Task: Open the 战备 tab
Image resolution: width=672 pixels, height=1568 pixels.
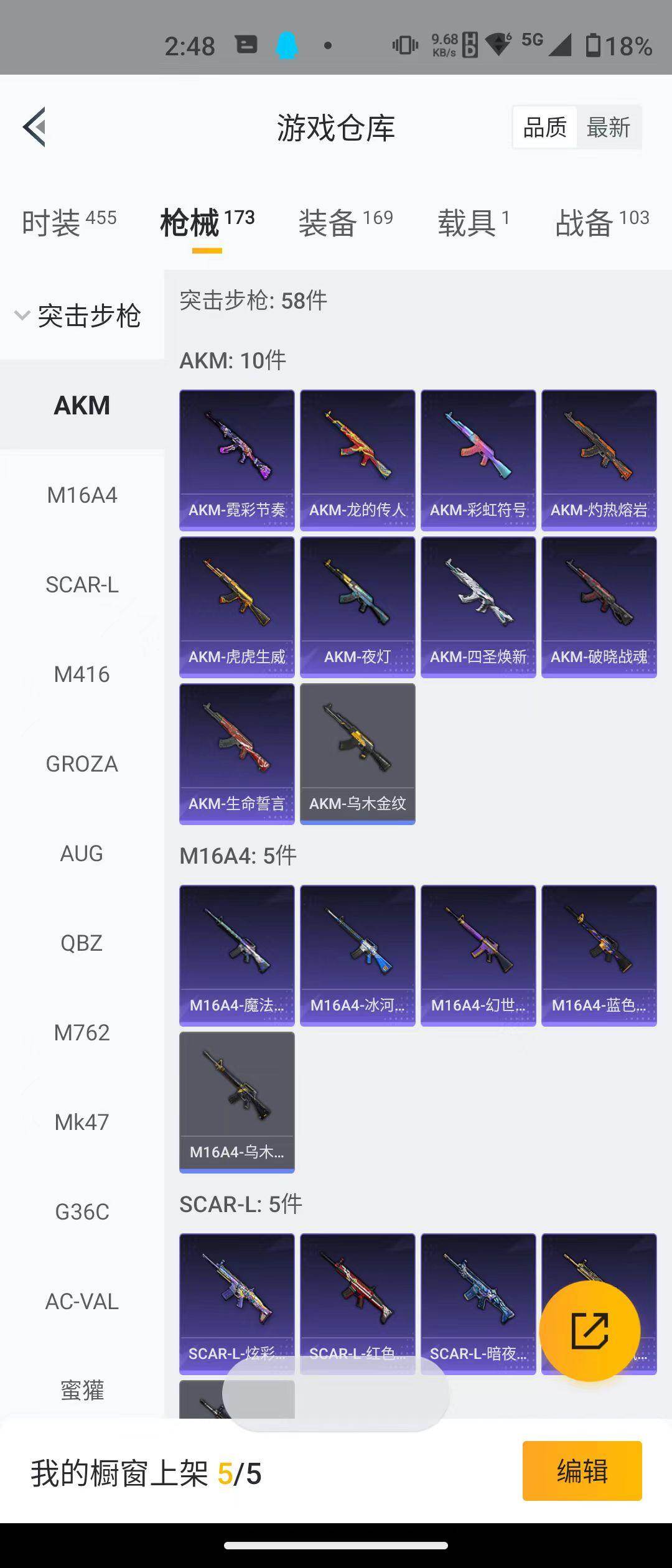Action: click(x=602, y=223)
